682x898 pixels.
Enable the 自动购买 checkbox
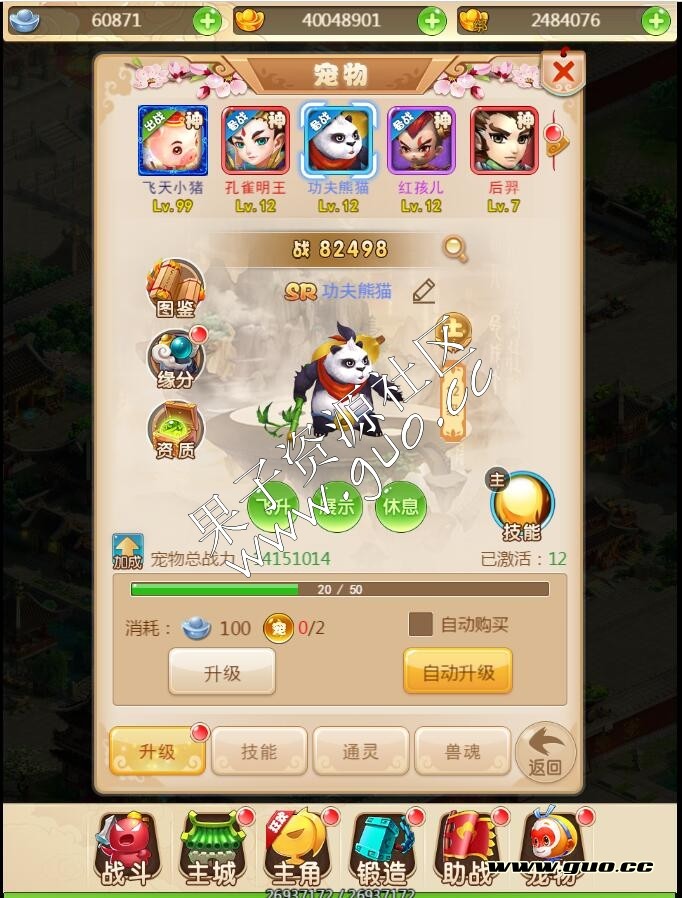(421, 624)
